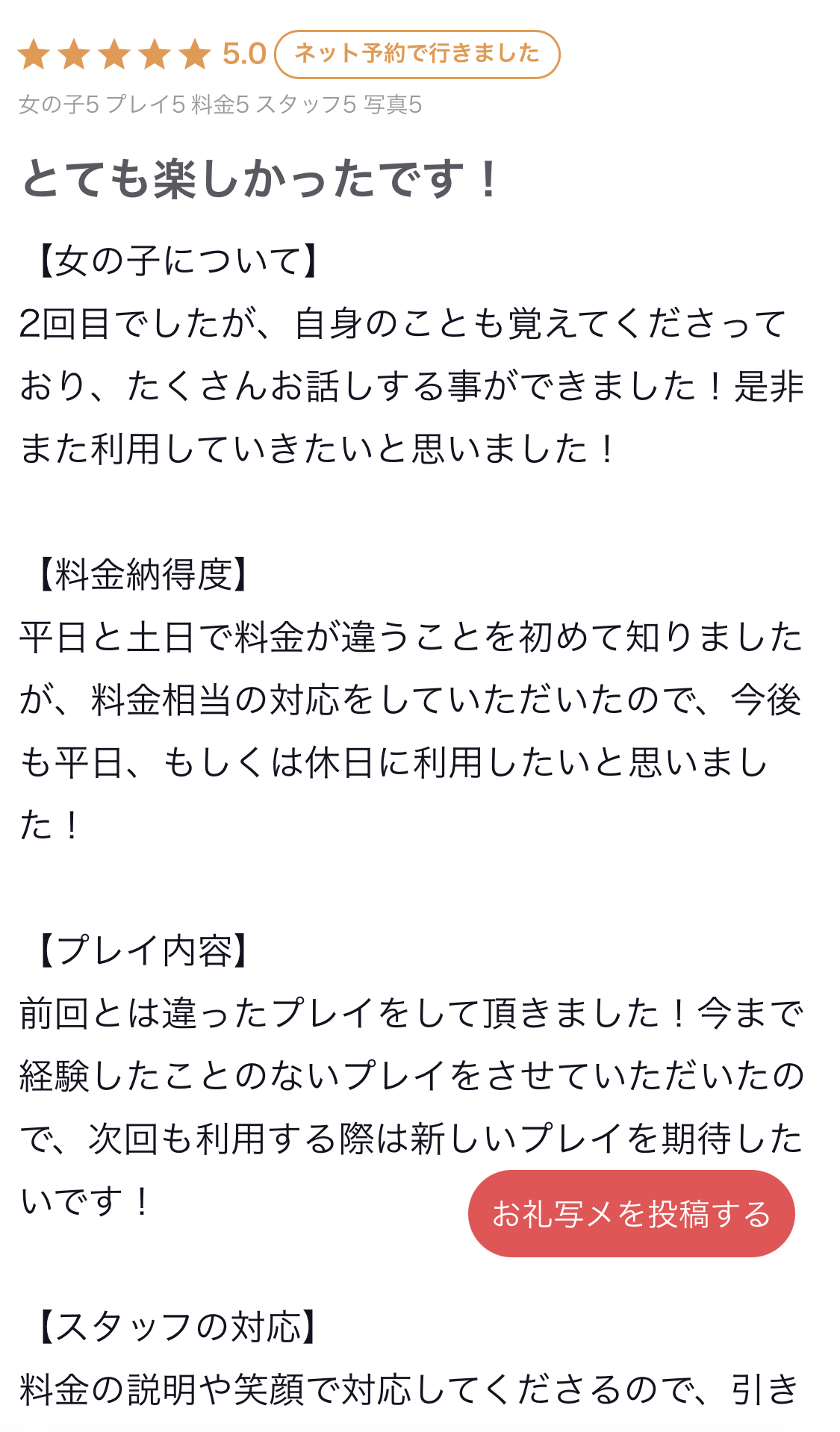The width and height of the screenshot is (840, 1432).
Task: Tap the お礼写メを投稿する button
Action: pyautogui.click(x=631, y=1213)
